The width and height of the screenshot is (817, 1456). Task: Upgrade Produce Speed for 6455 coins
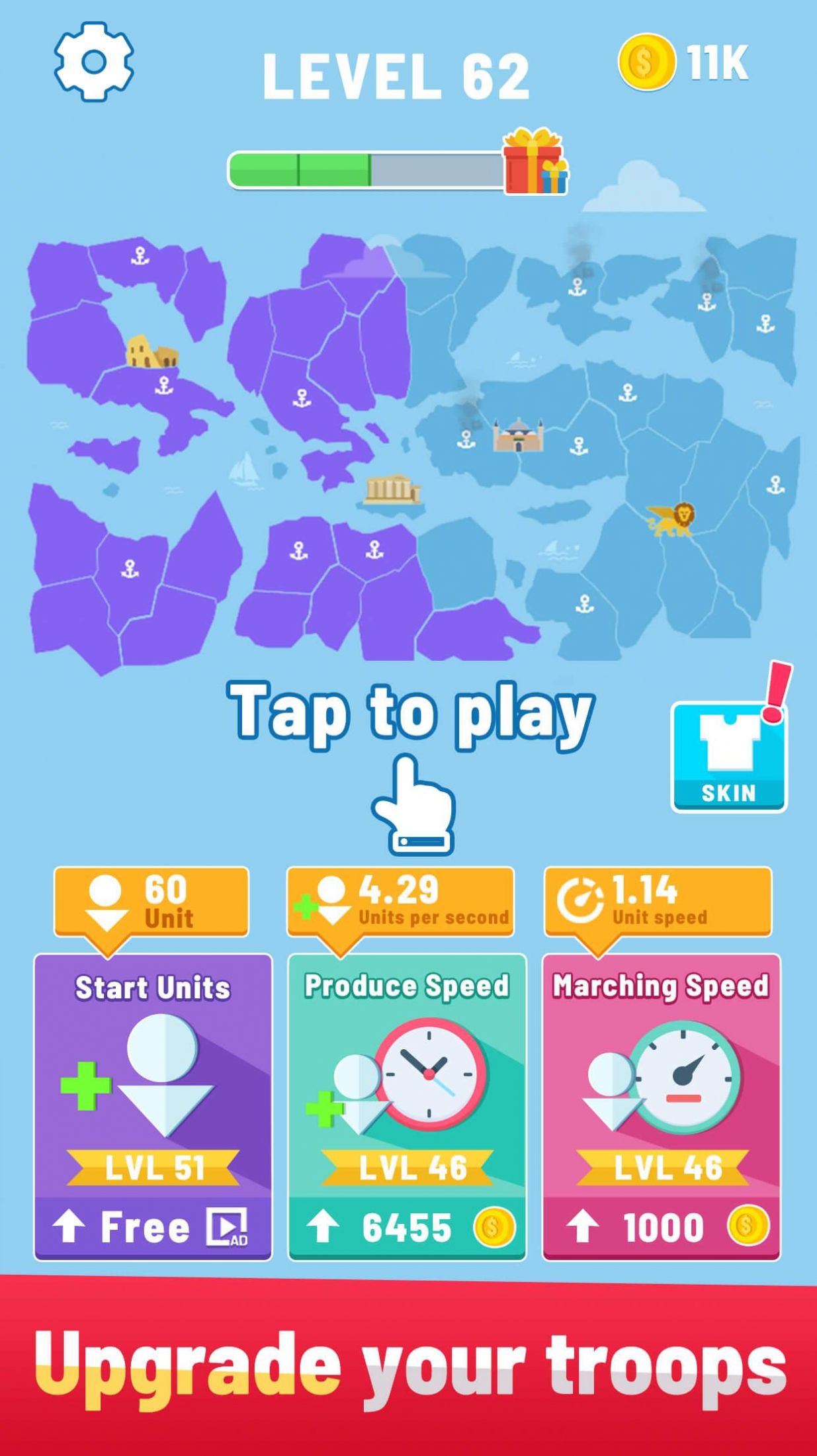click(x=407, y=1228)
